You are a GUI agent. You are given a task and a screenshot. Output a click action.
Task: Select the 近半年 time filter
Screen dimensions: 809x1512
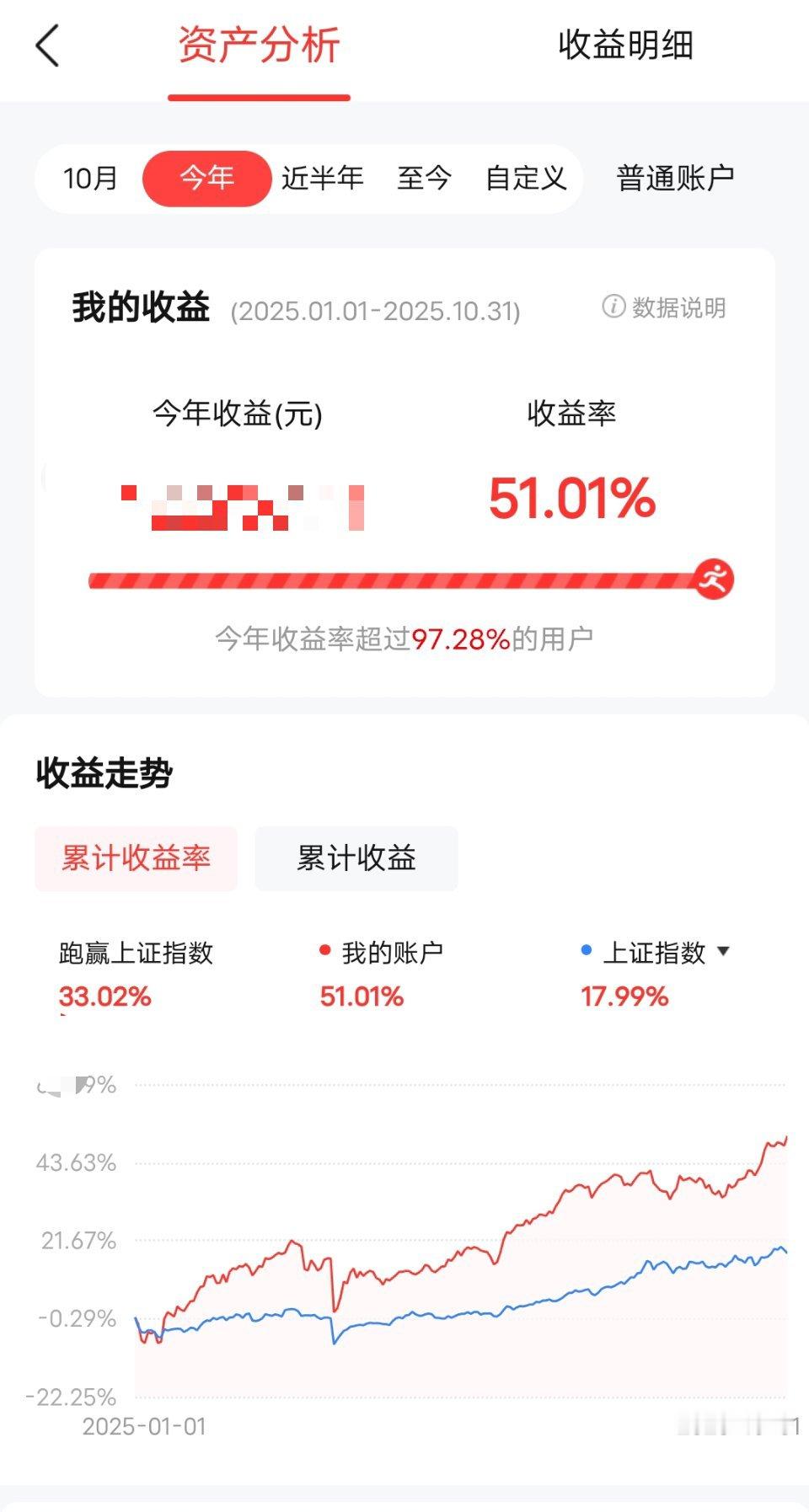324,179
